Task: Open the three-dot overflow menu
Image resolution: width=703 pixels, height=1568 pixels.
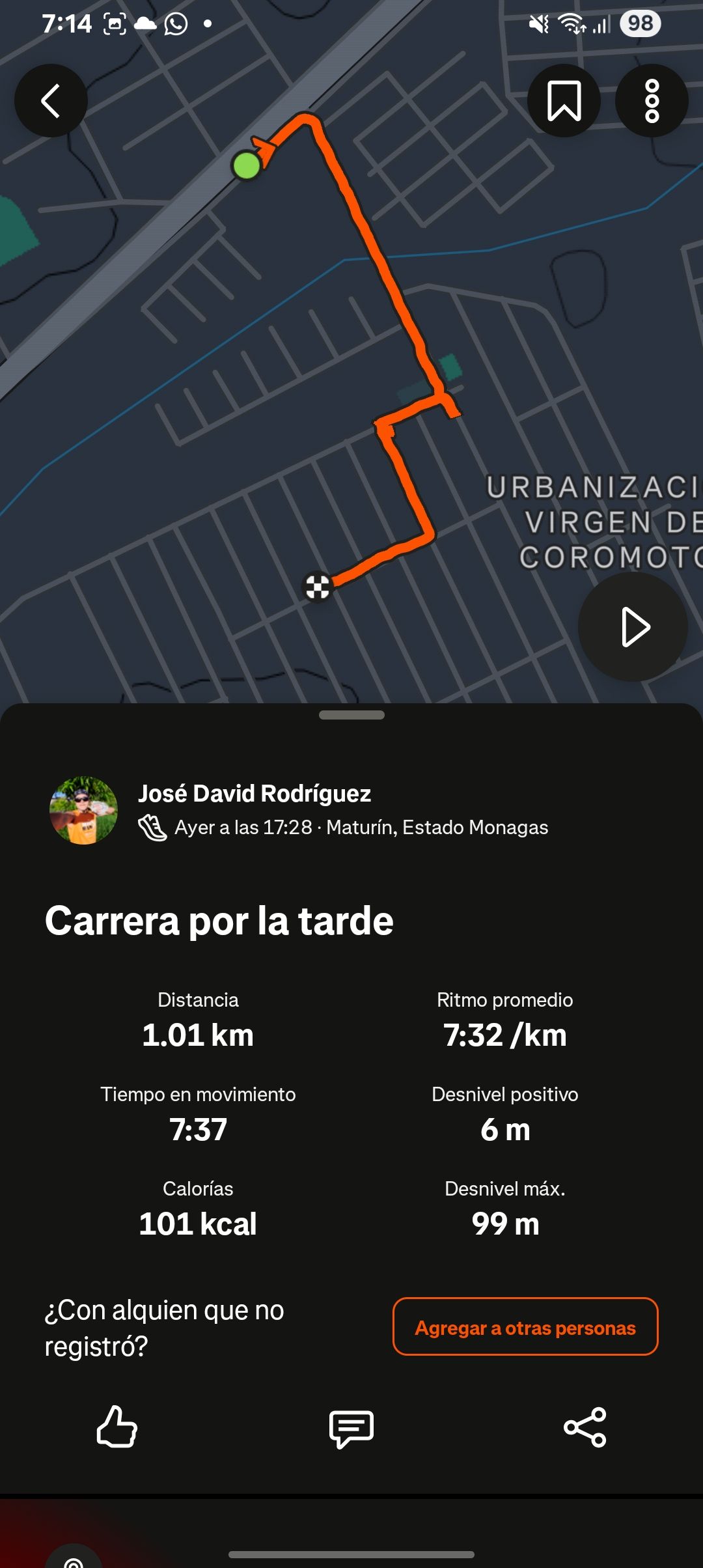Action: [652, 101]
